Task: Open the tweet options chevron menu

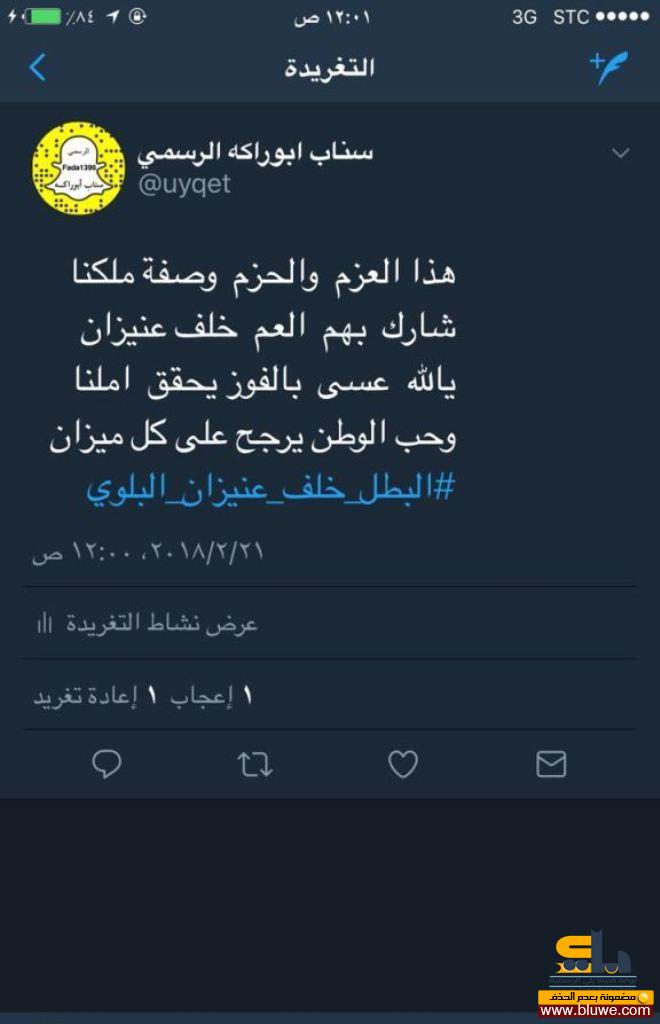Action: coord(620,153)
